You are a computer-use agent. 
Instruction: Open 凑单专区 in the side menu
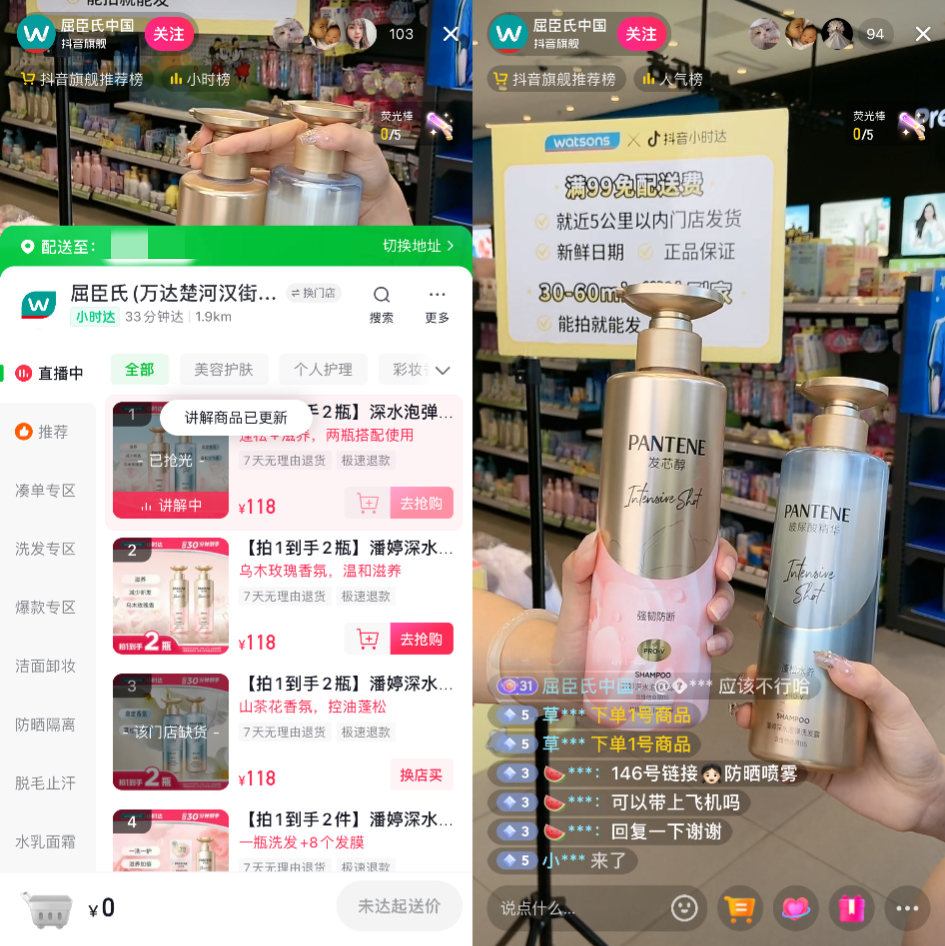click(x=46, y=490)
